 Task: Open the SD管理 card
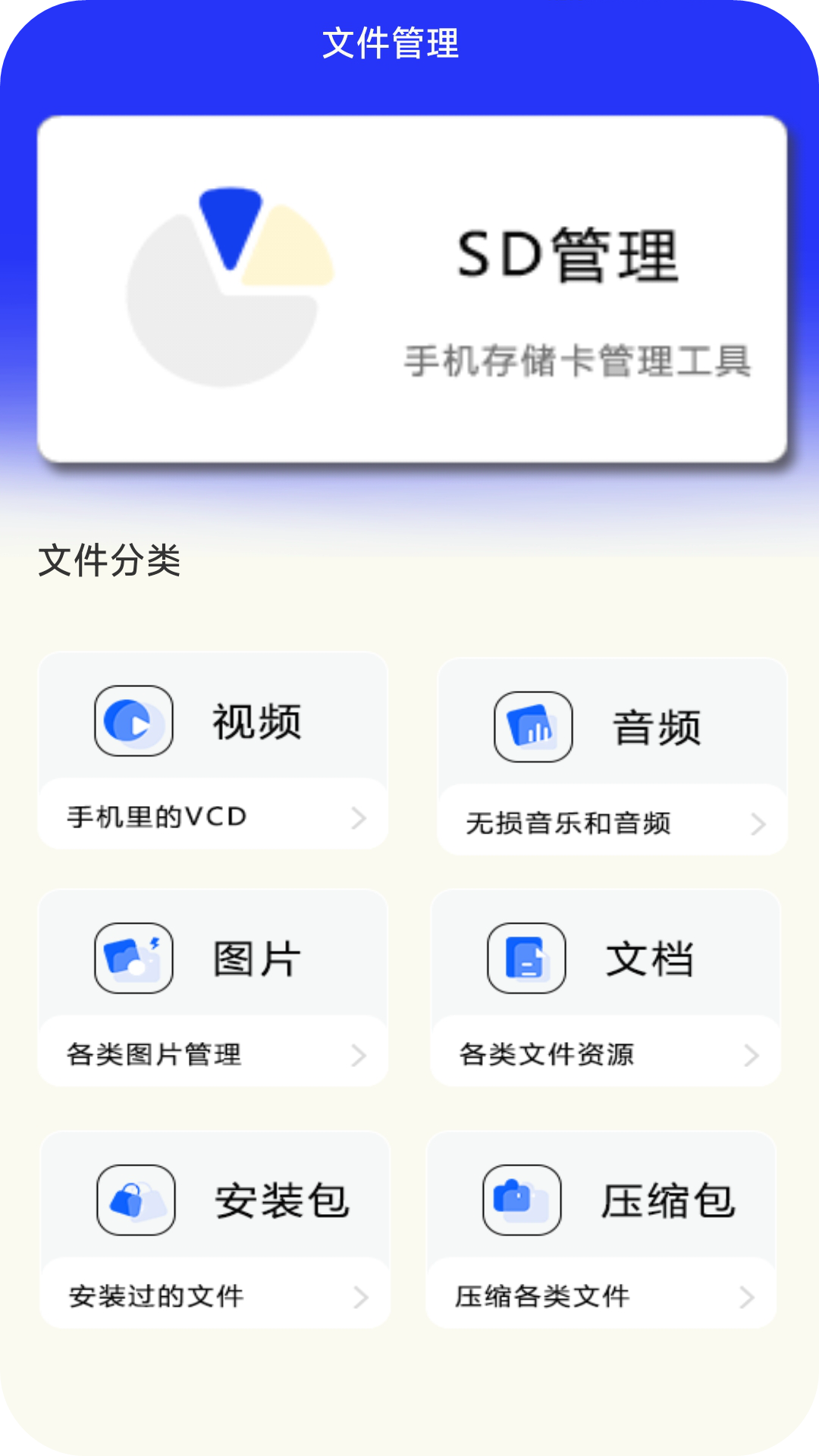[x=409, y=288]
